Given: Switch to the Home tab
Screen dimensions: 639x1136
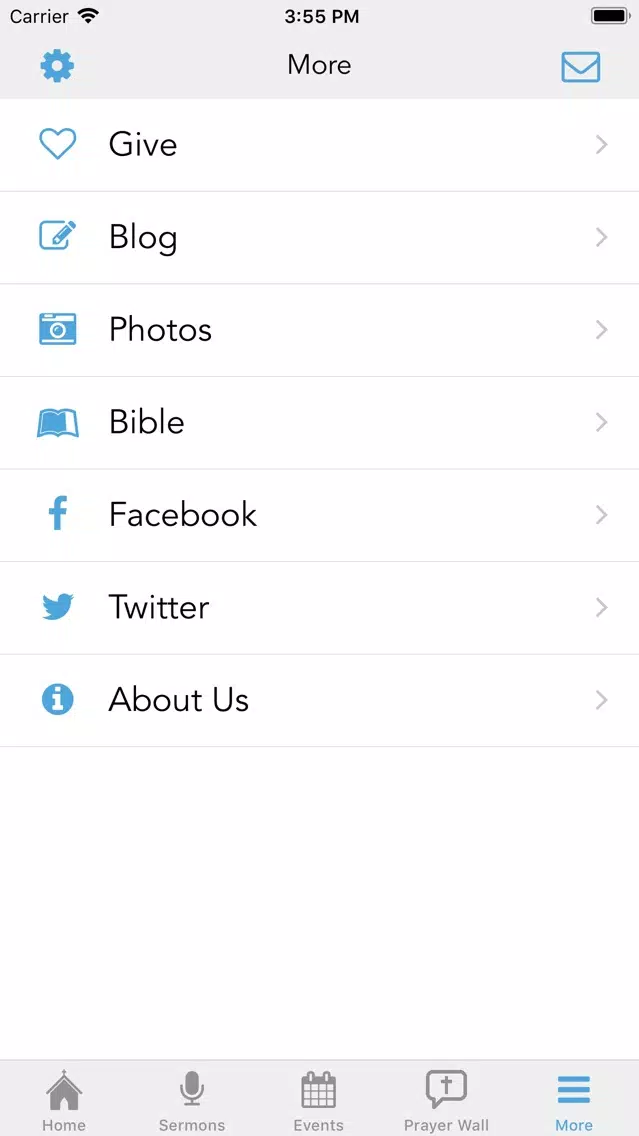Looking at the screenshot, I should pos(64,1100).
